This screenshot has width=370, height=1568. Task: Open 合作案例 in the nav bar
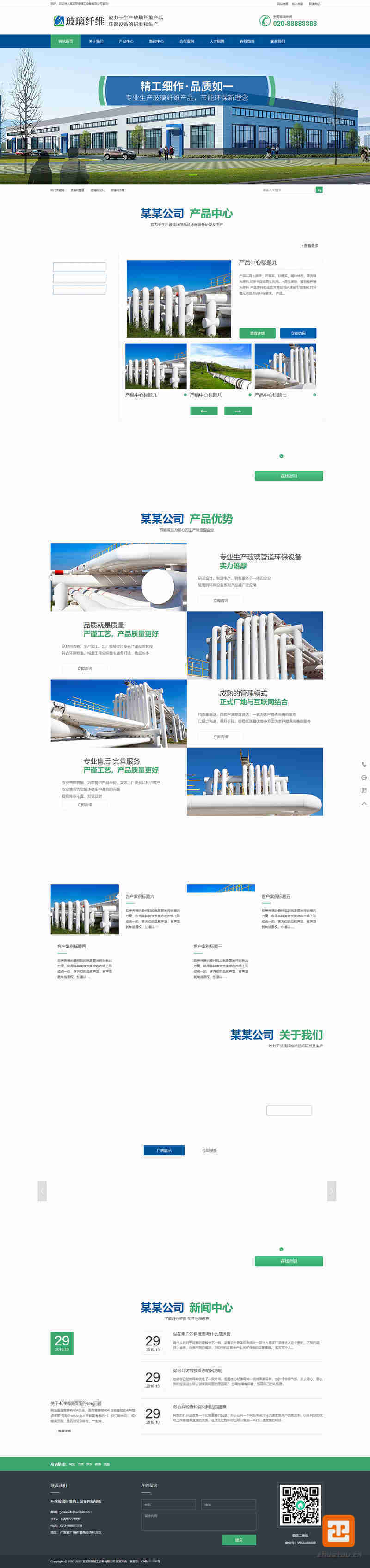tap(187, 41)
